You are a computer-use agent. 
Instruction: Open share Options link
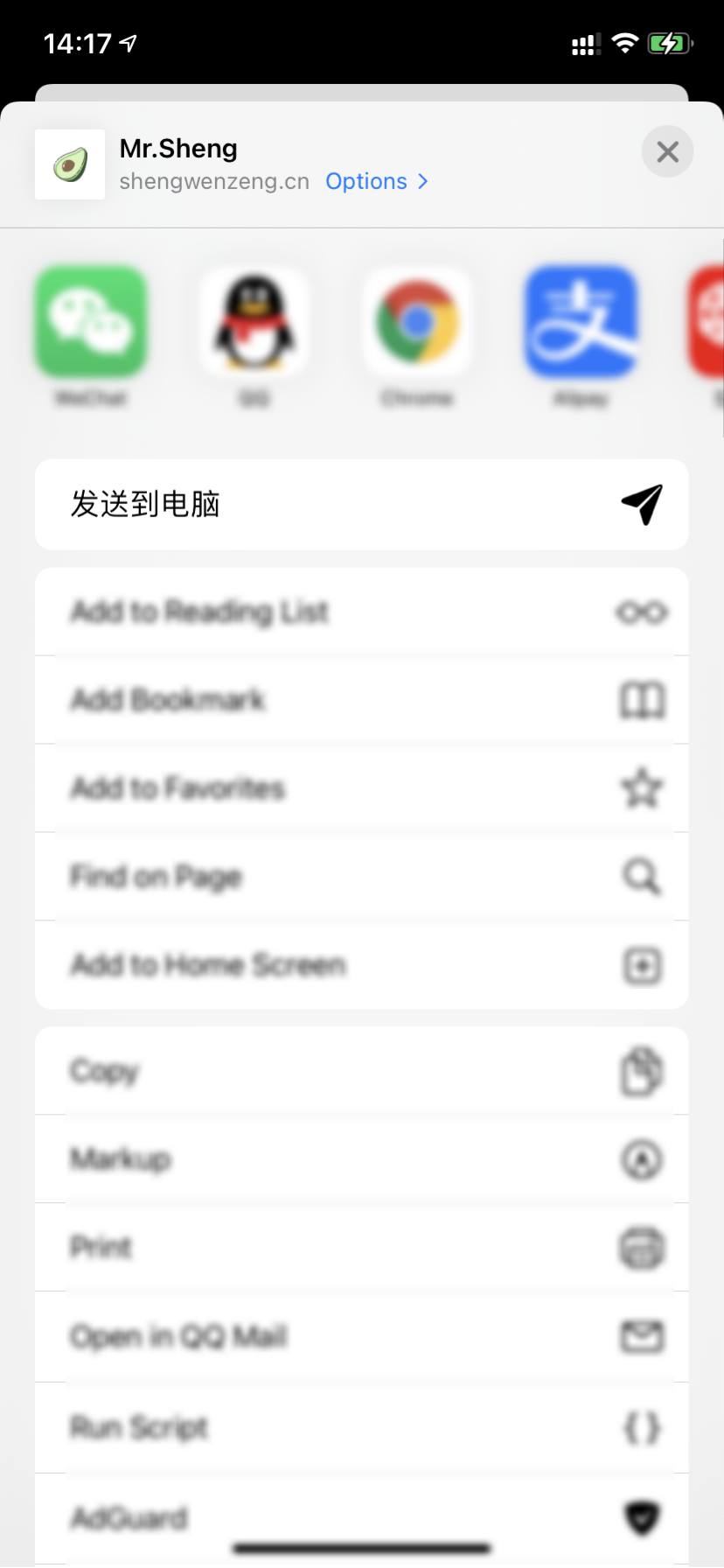(376, 181)
